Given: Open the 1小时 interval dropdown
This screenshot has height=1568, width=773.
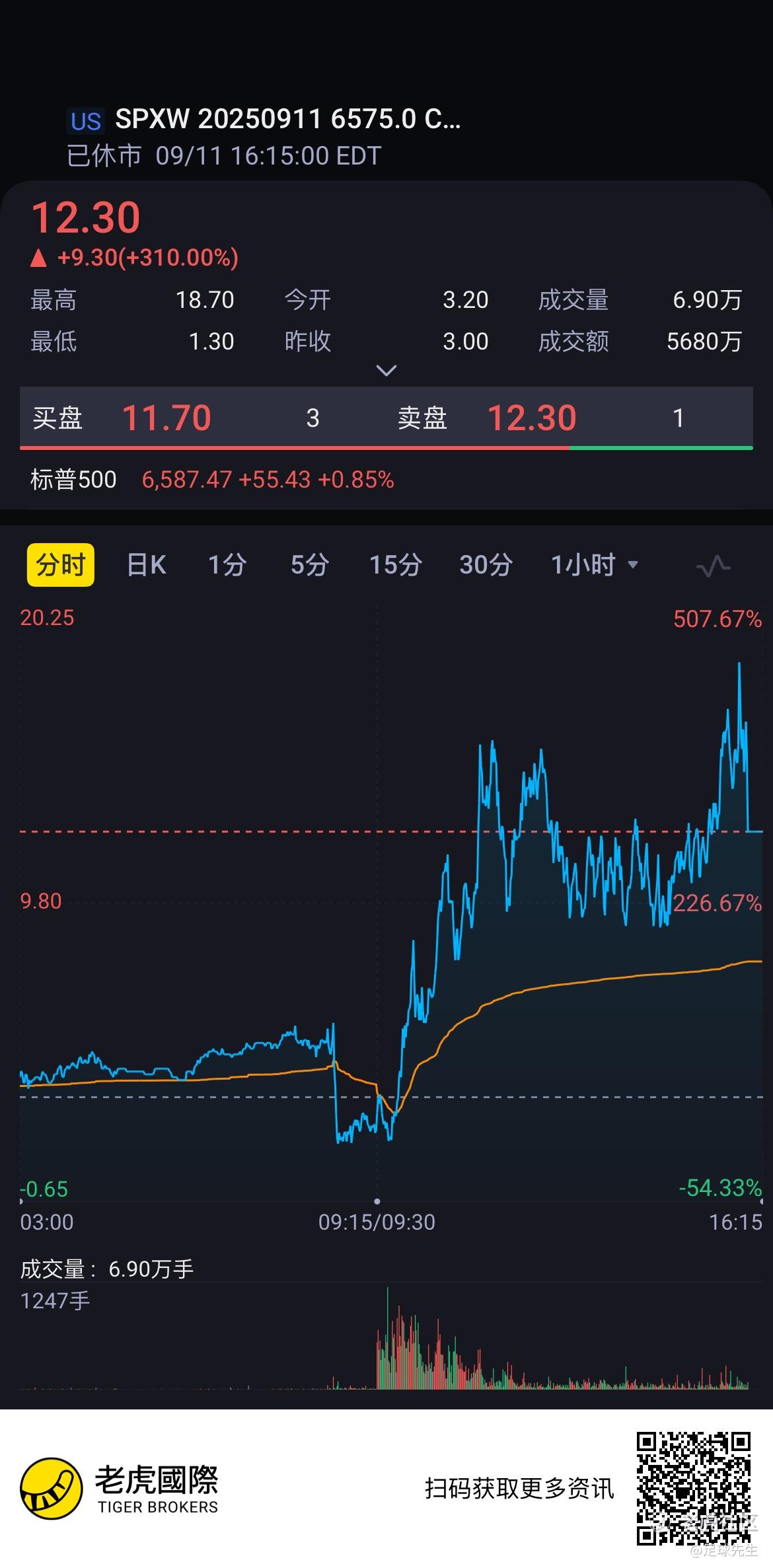Looking at the screenshot, I should [594, 565].
